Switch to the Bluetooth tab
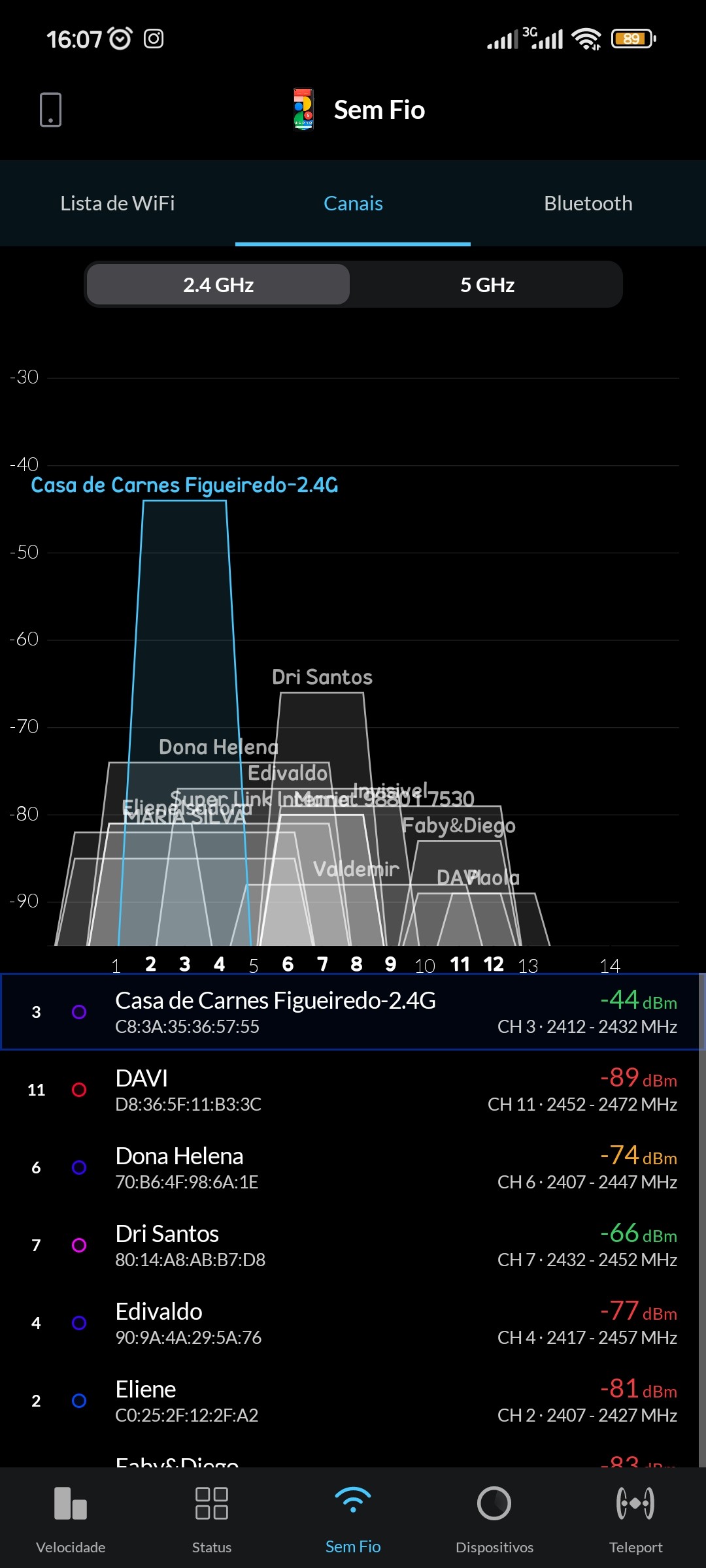The width and height of the screenshot is (706, 1568). [x=588, y=203]
